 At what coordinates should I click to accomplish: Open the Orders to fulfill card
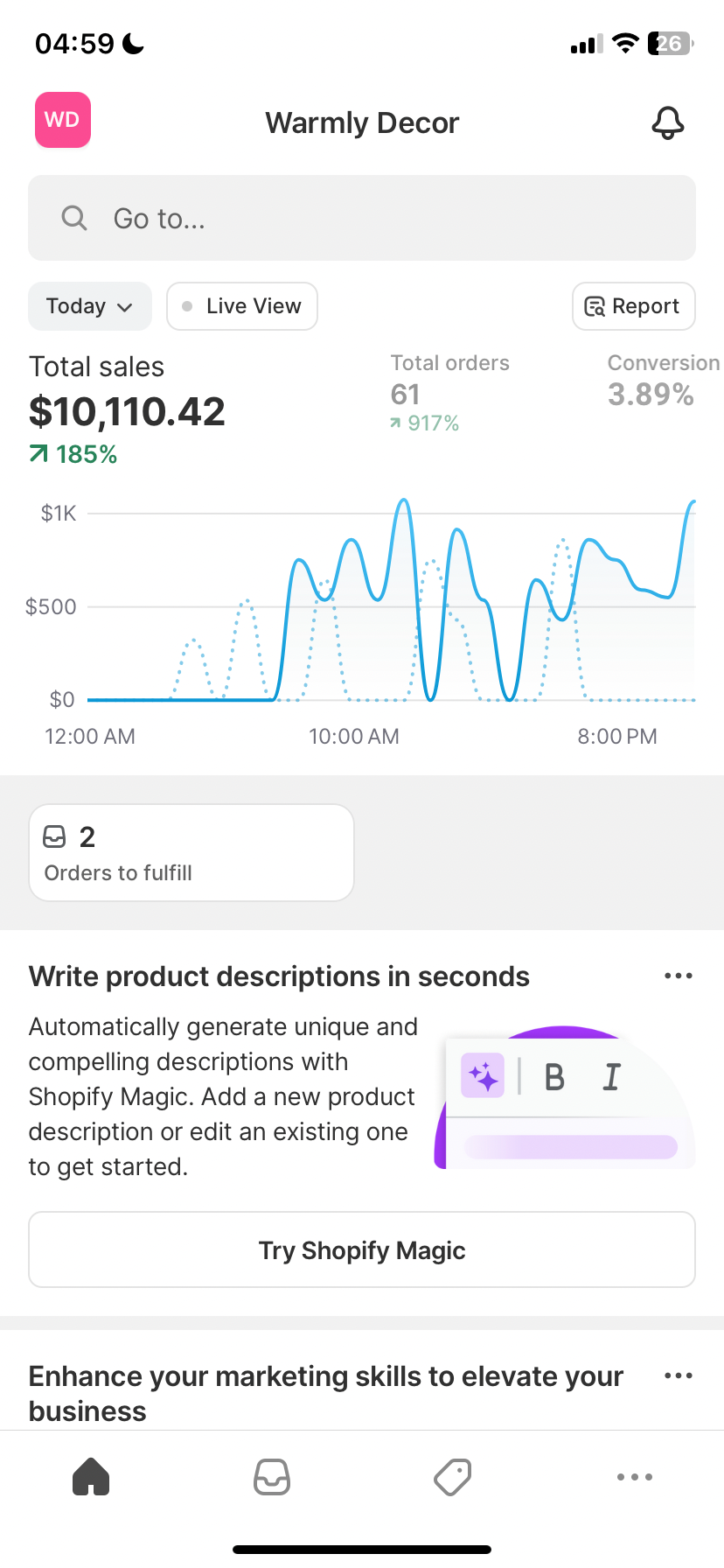pyautogui.click(x=191, y=851)
